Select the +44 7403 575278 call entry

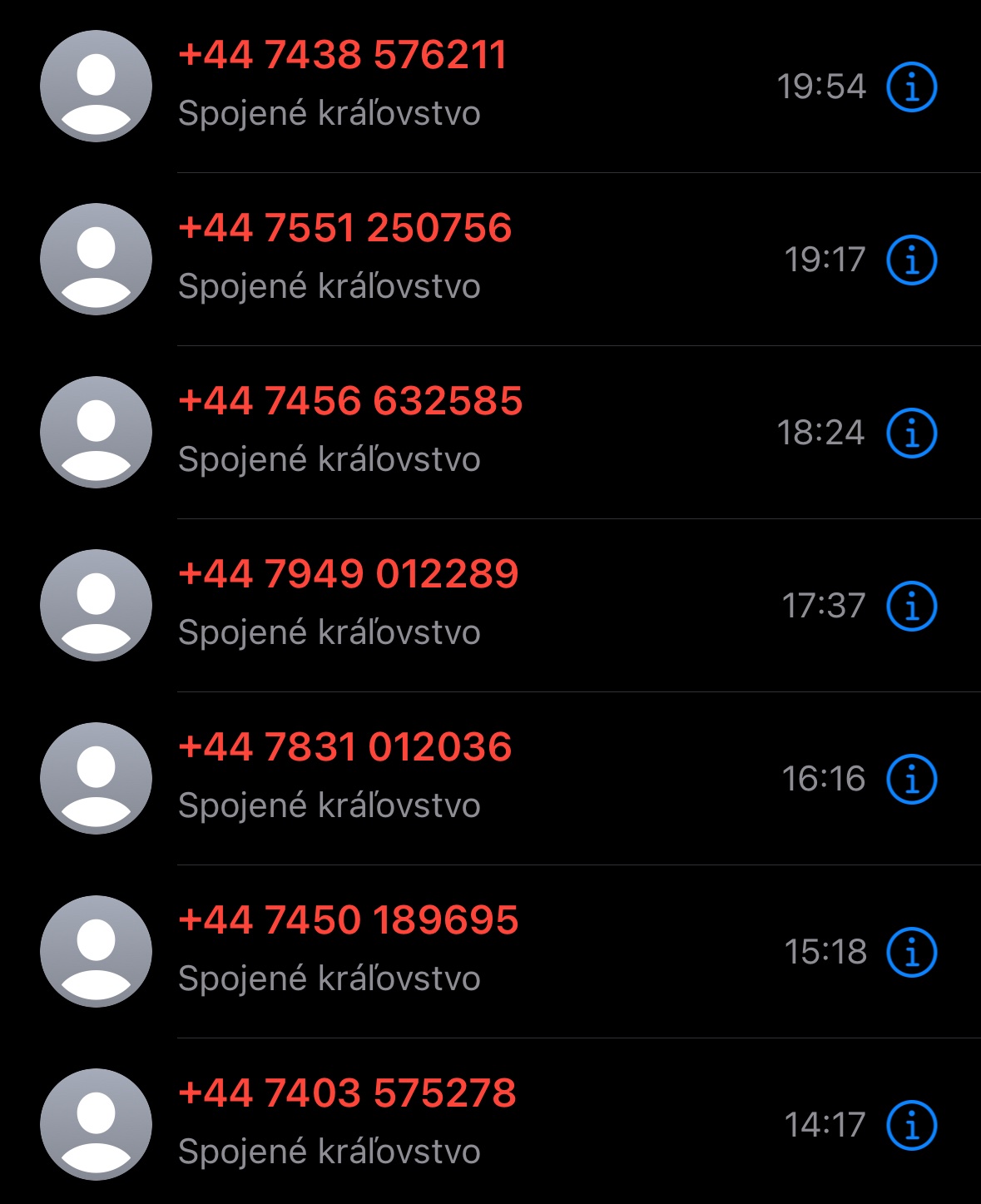coord(347,1095)
